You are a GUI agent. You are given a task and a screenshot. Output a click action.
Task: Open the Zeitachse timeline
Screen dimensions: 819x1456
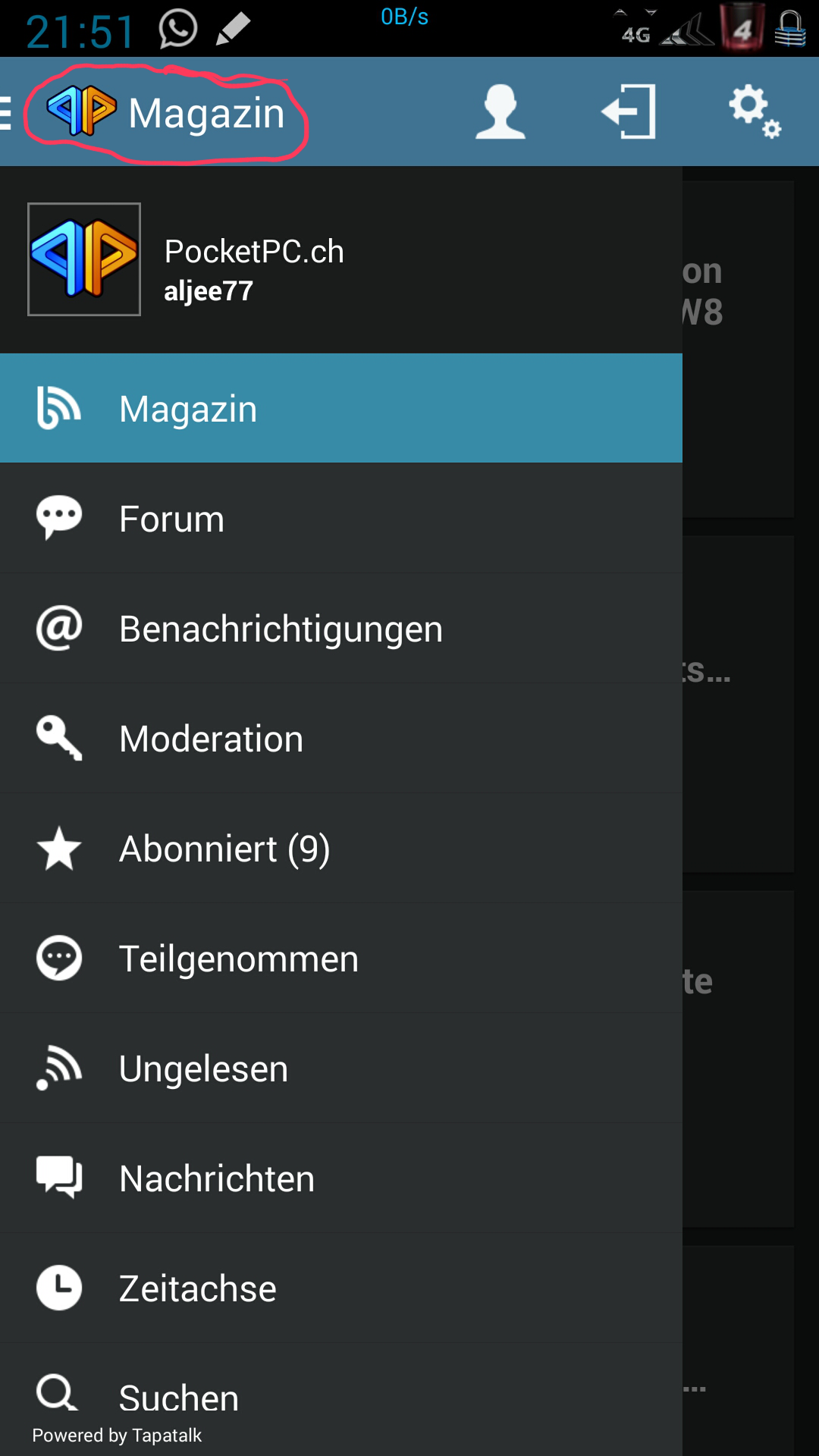pyautogui.click(x=341, y=1288)
